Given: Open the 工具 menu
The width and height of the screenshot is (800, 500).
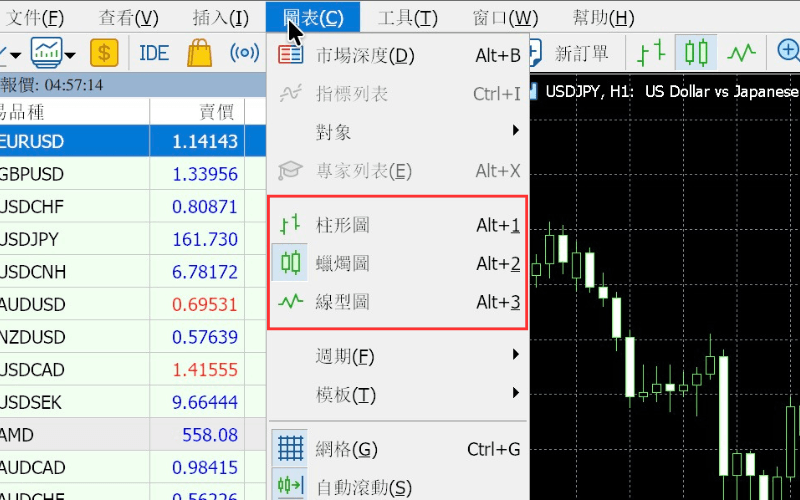Looking at the screenshot, I should pyautogui.click(x=408, y=18).
